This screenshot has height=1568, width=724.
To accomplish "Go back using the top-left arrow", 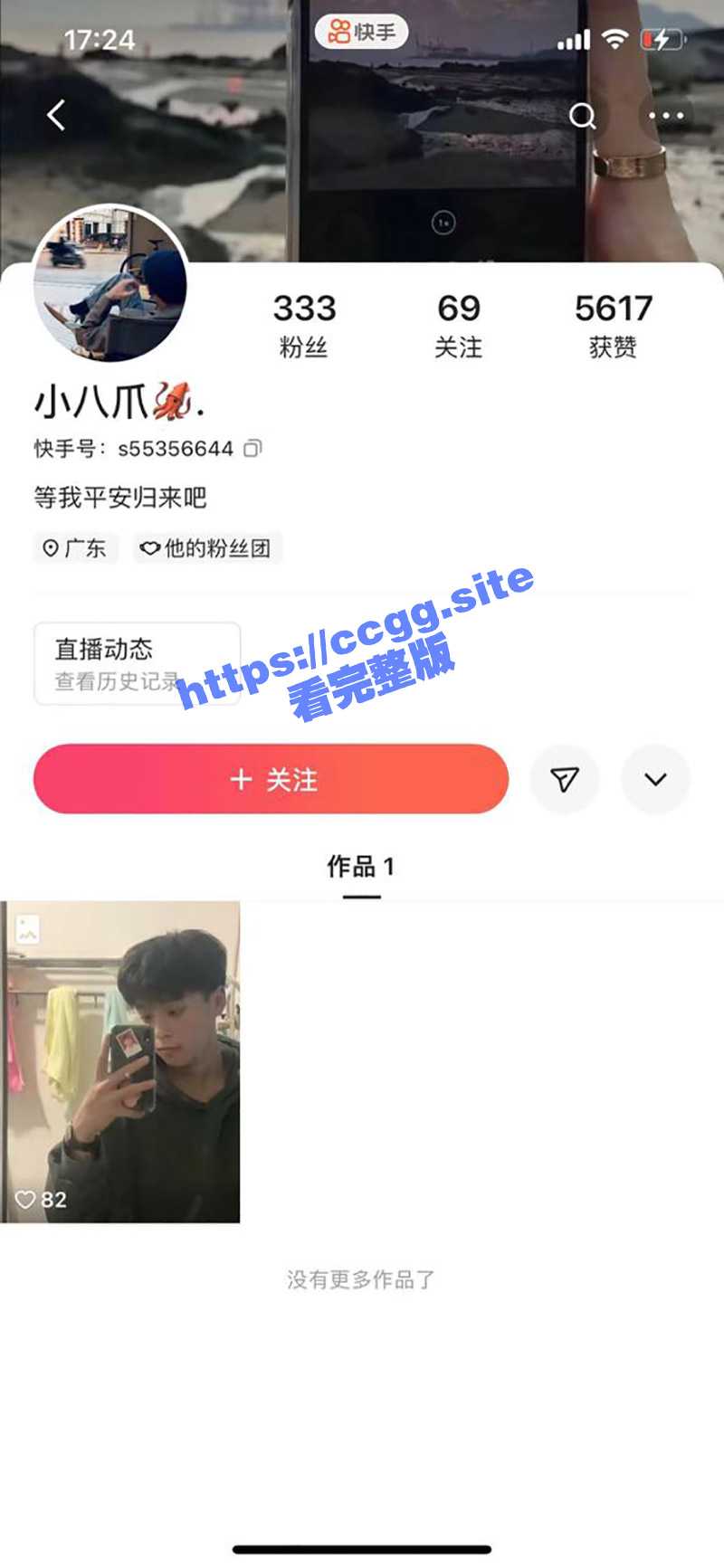I will click(x=56, y=115).
